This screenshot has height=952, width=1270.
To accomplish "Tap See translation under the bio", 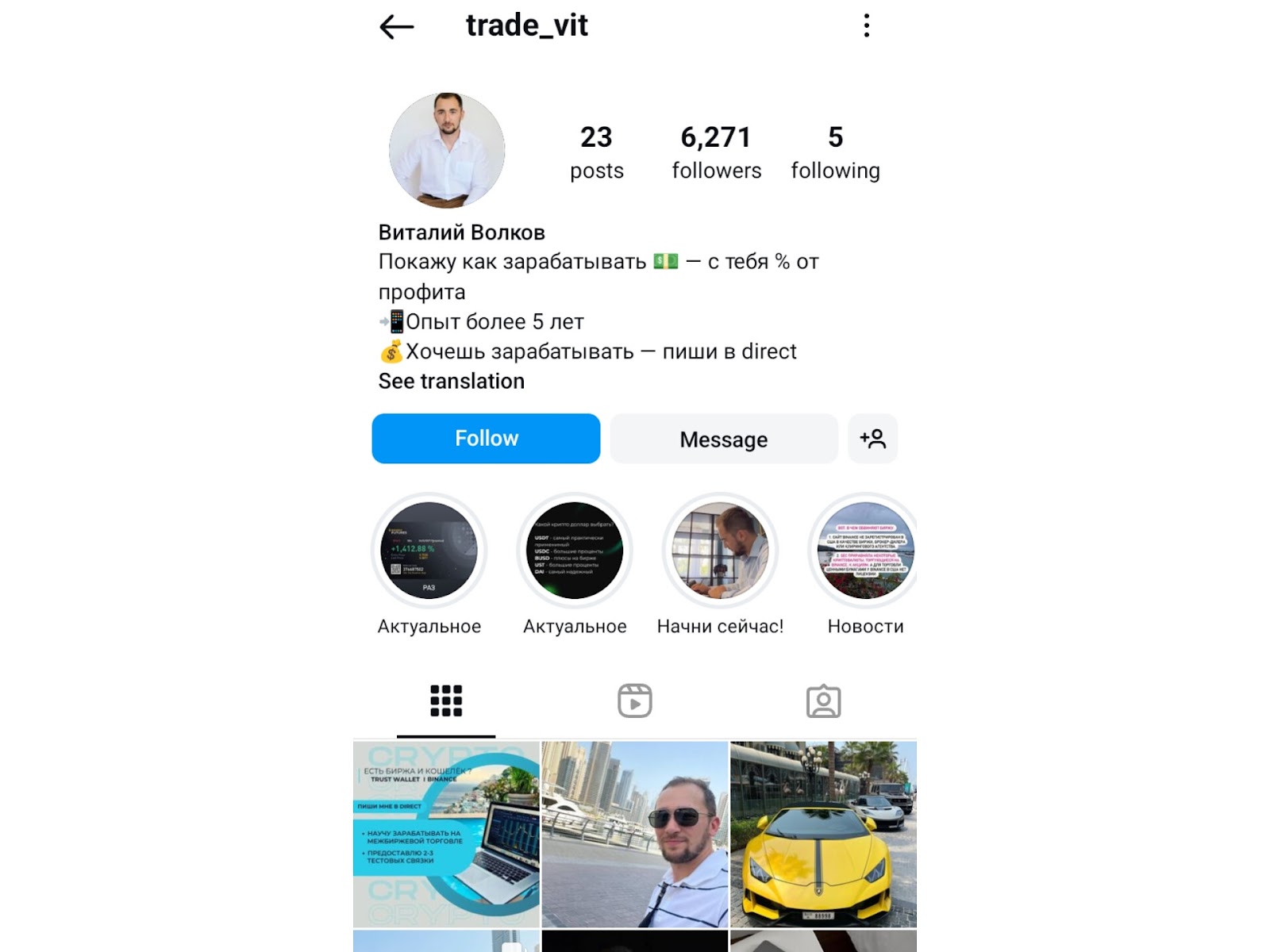I will (x=451, y=382).
